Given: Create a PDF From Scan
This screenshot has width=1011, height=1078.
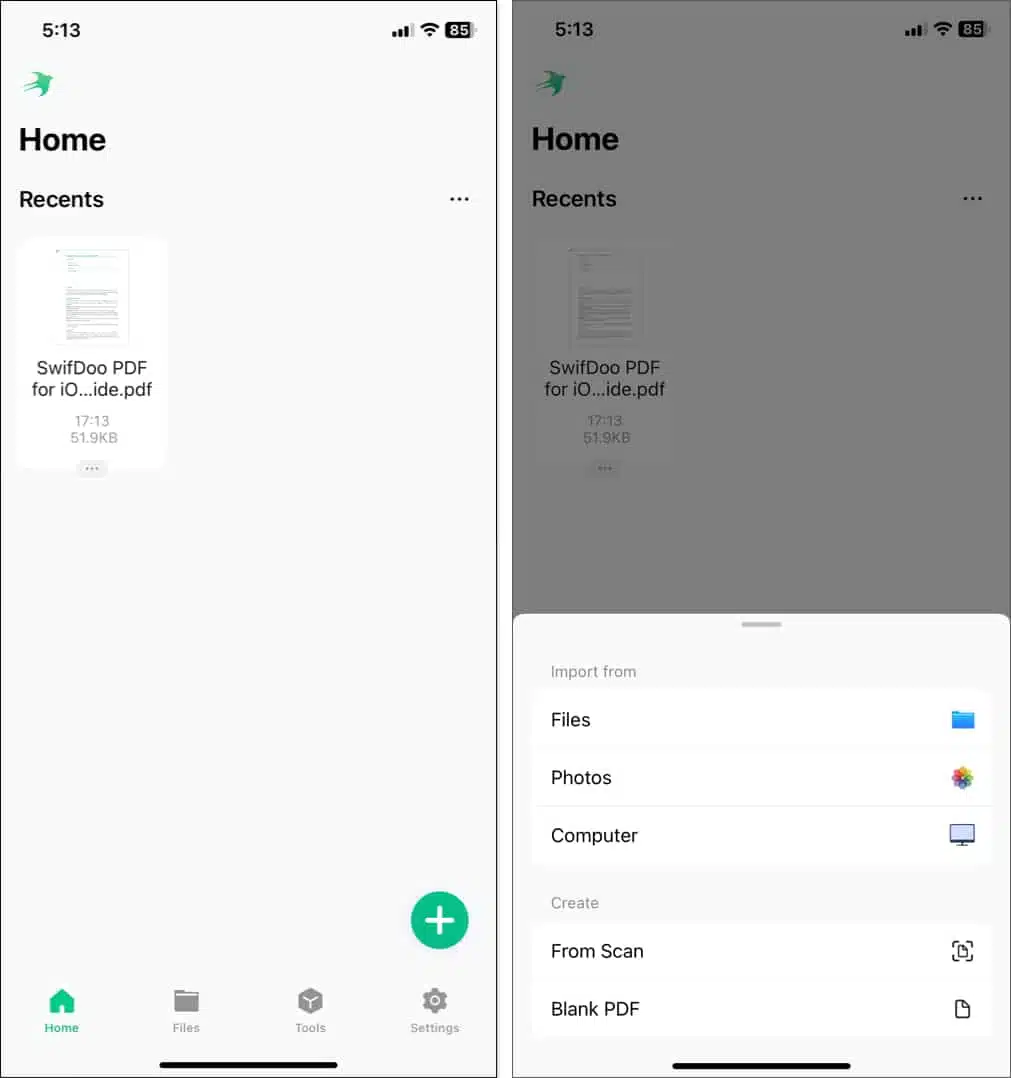Looking at the screenshot, I should point(761,951).
